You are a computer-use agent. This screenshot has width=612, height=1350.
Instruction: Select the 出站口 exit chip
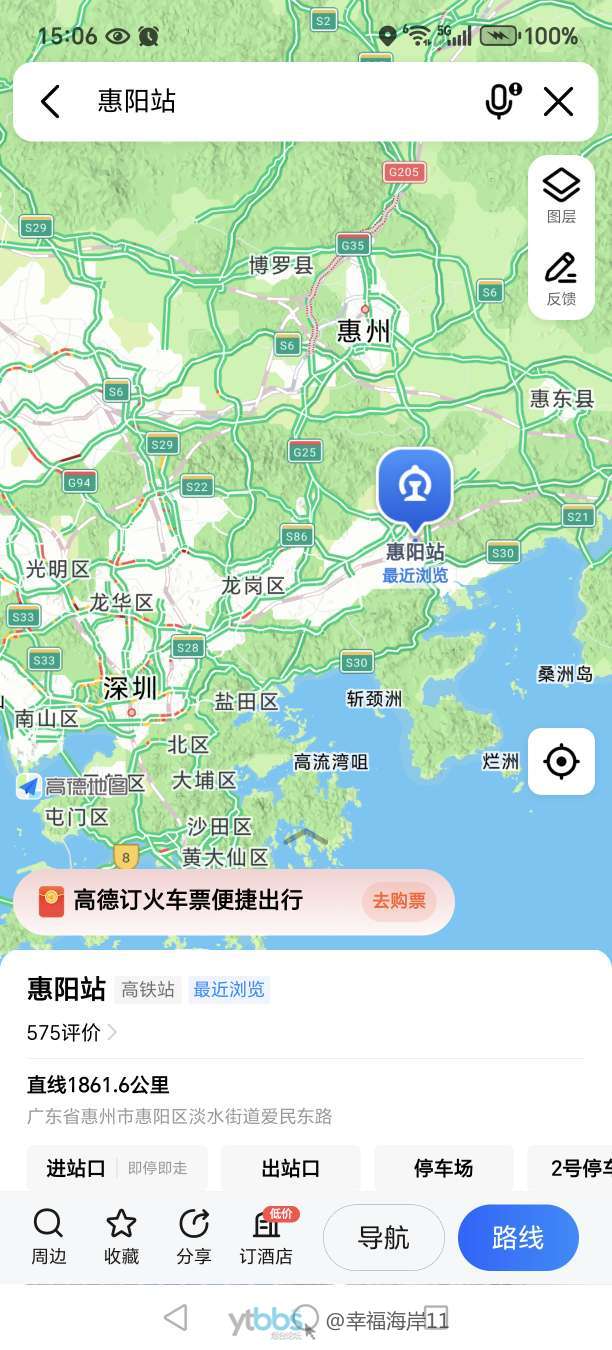coord(290,1168)
